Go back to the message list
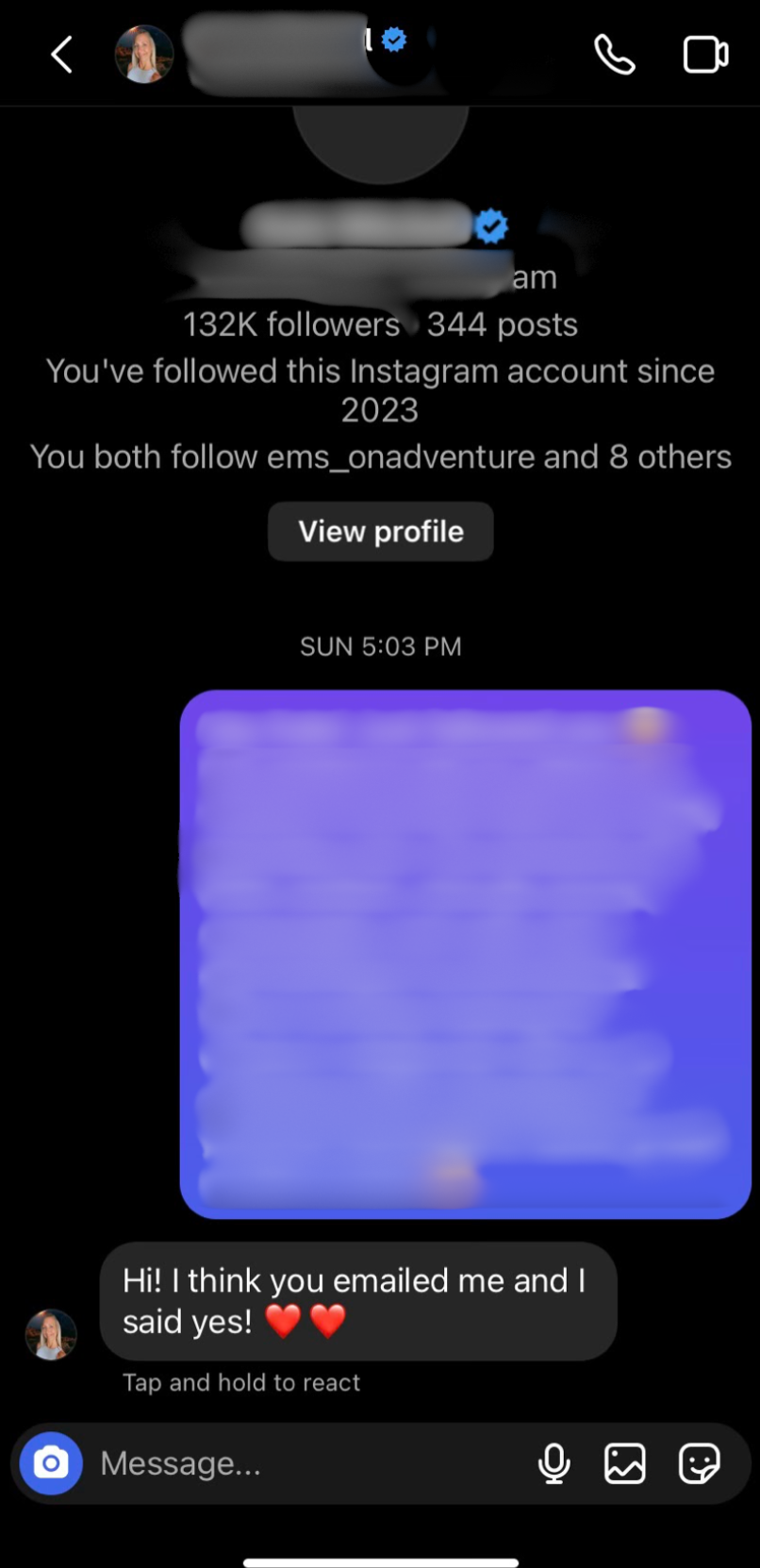The image size is (760, 1568). point(62,55)
